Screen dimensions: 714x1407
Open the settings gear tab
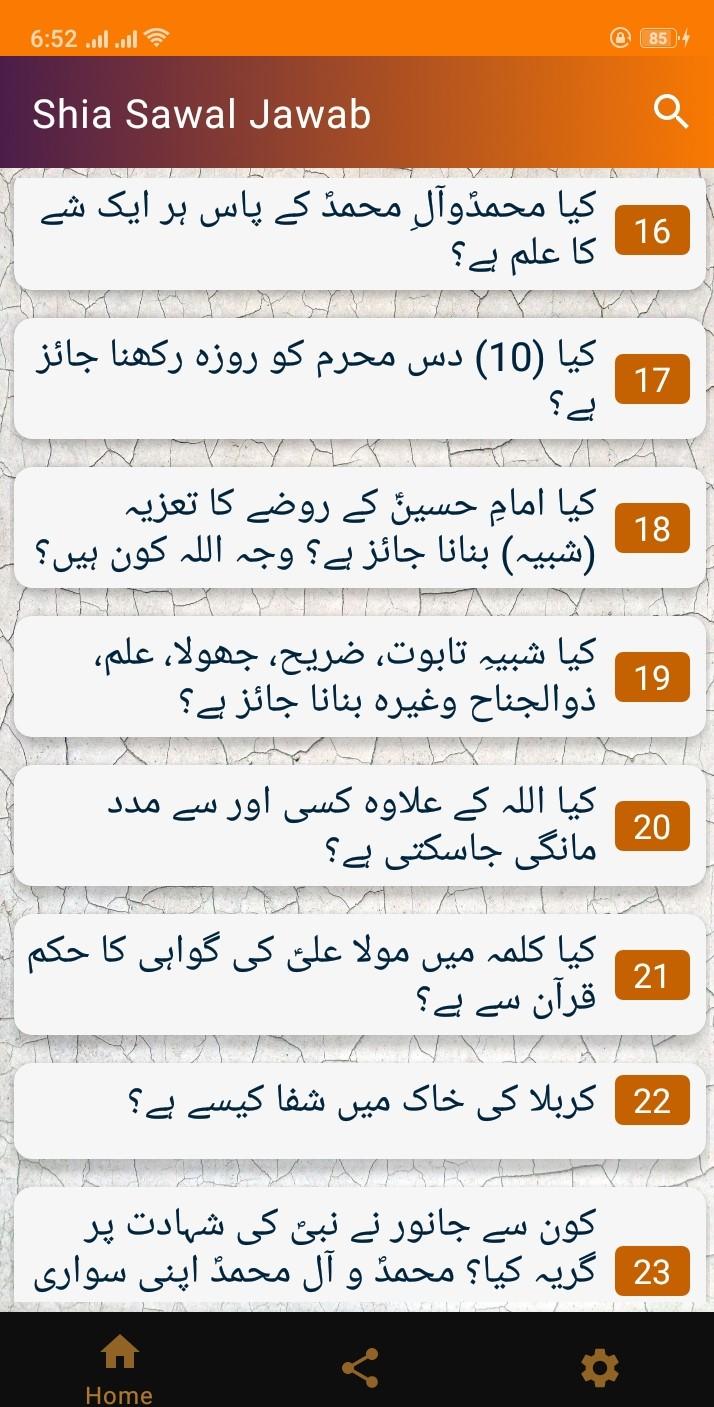(x=600, y=1367)
